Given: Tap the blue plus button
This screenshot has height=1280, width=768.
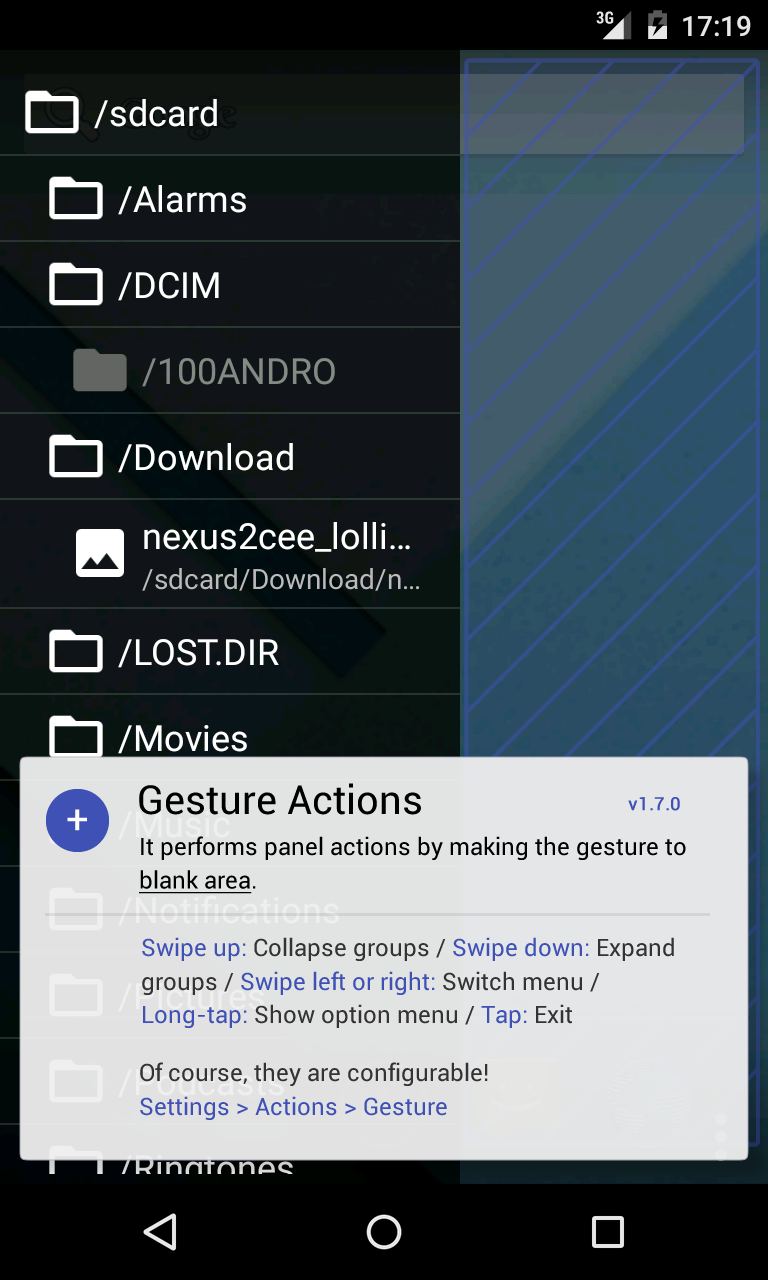Looking at the screenshot, I should click(77, 821).
